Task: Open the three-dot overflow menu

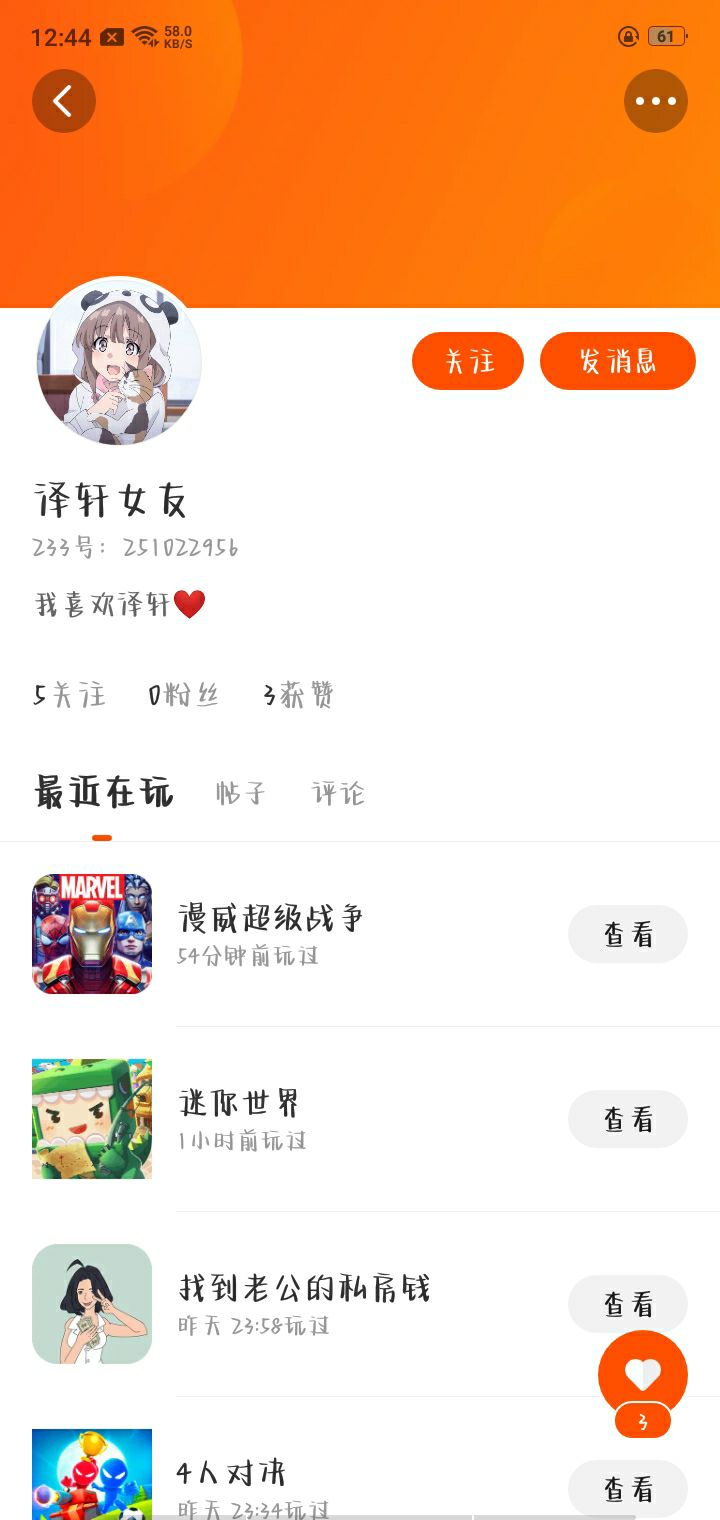Action: point(656,101)
